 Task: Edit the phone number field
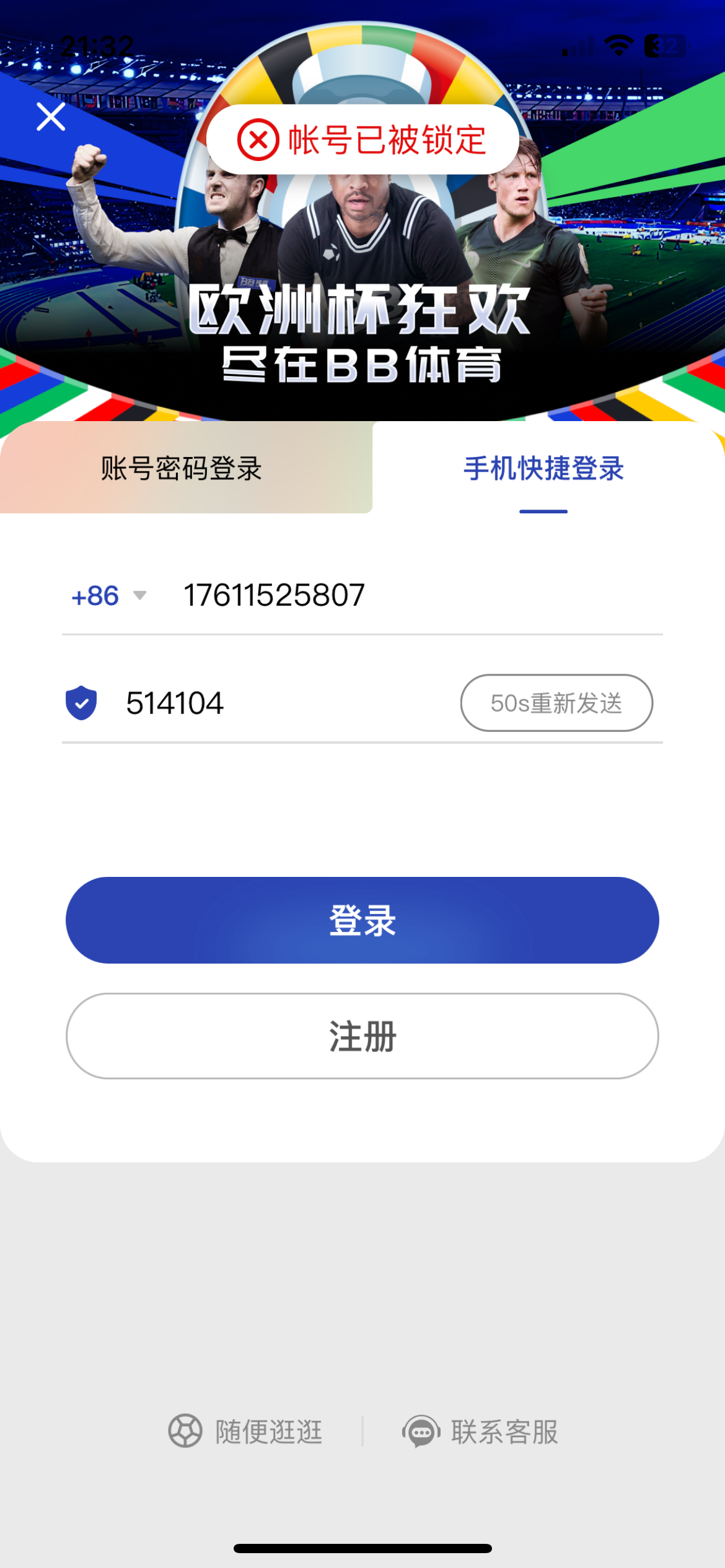[372, 596]
